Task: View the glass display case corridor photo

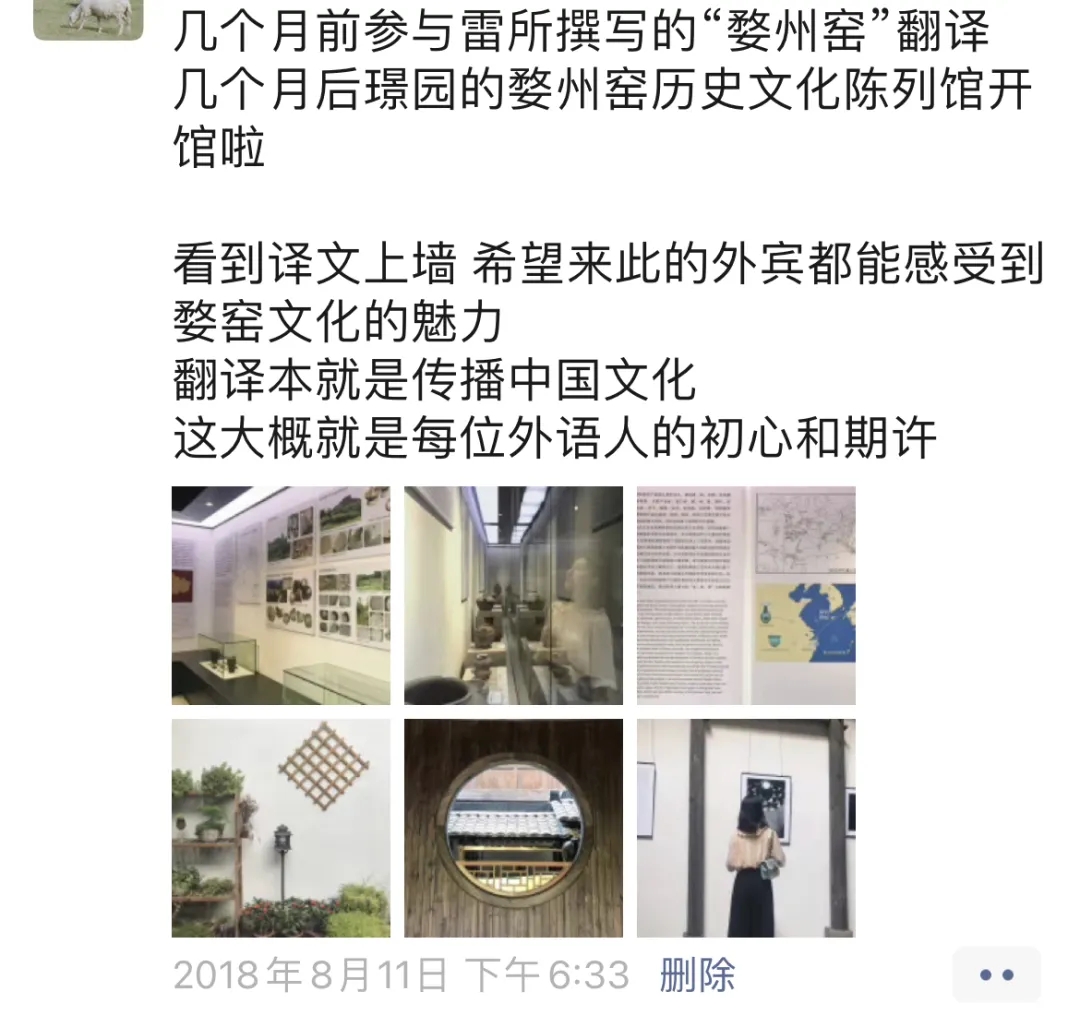Action: pyautogui.click(x=513, y=595)
